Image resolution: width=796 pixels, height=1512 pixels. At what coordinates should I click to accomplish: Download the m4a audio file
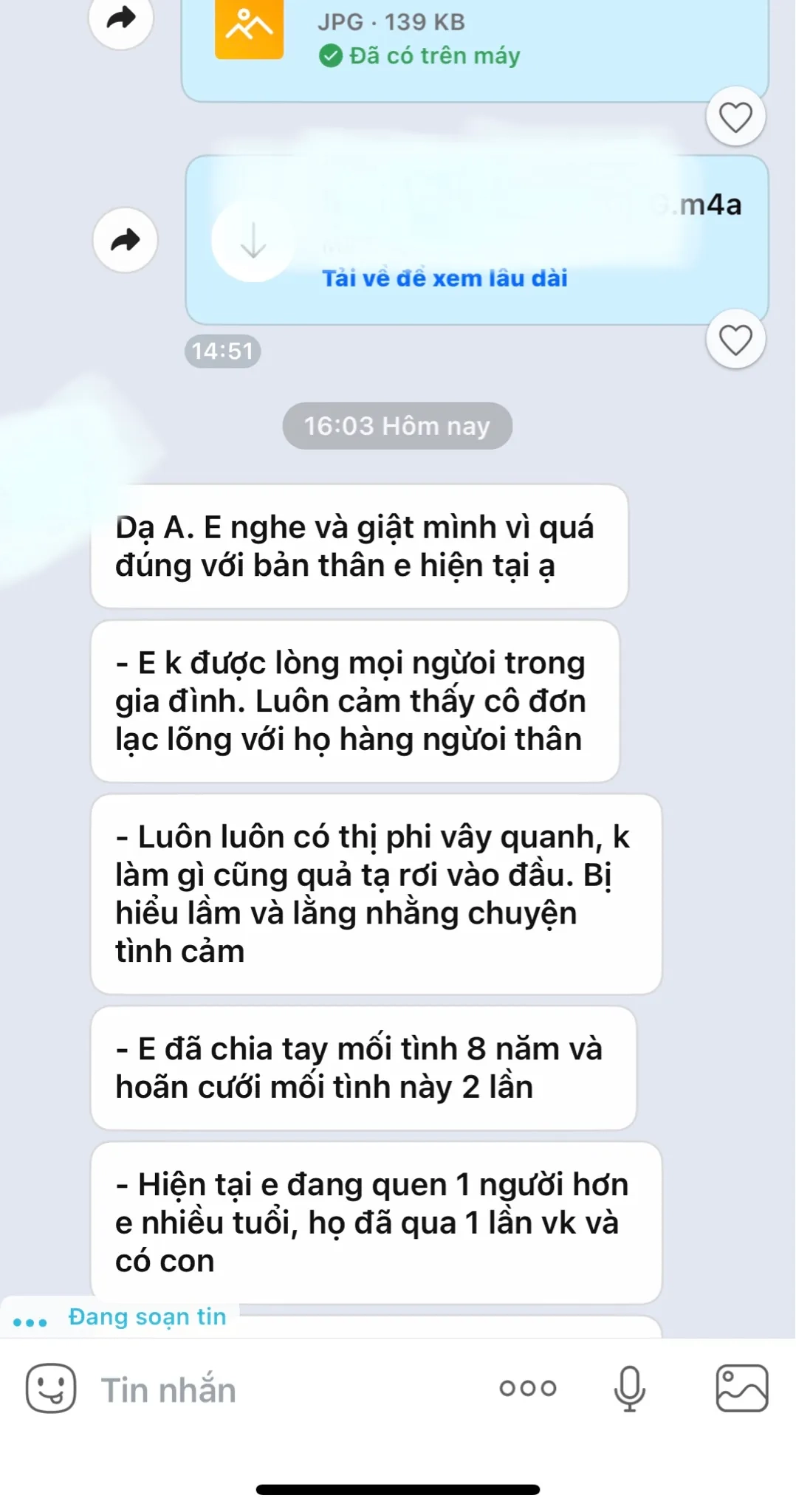point(253,241)
